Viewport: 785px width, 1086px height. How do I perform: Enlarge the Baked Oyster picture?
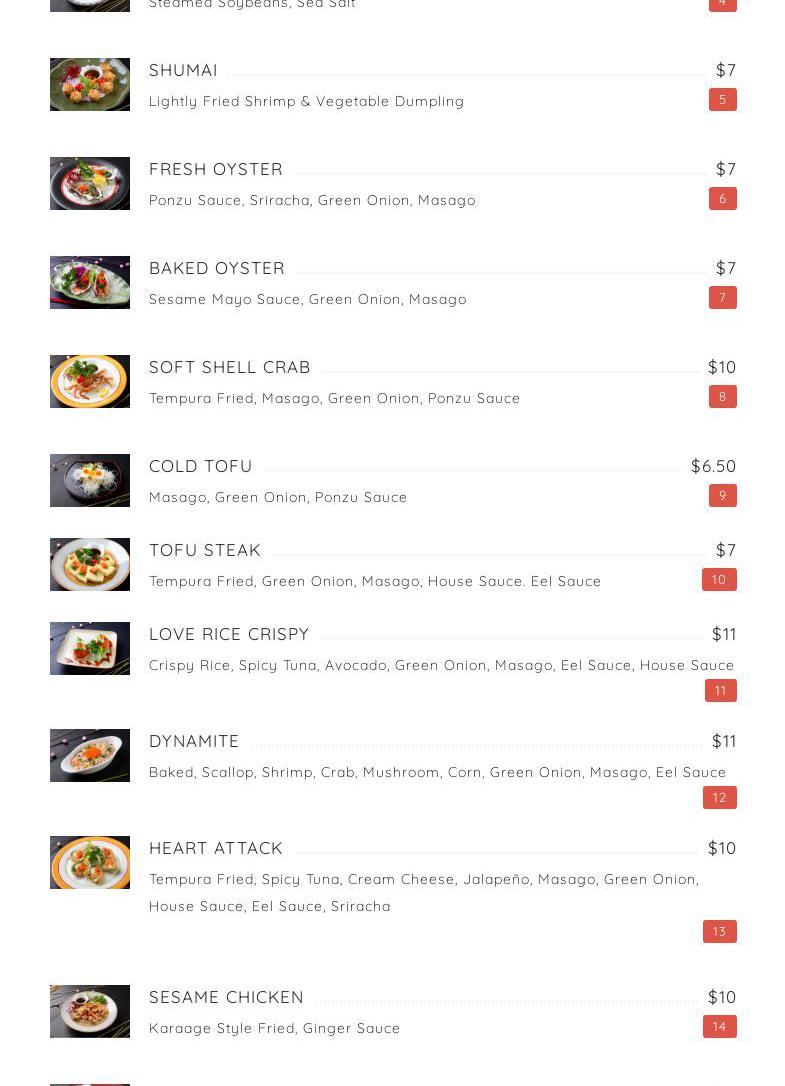click(90, 282)
